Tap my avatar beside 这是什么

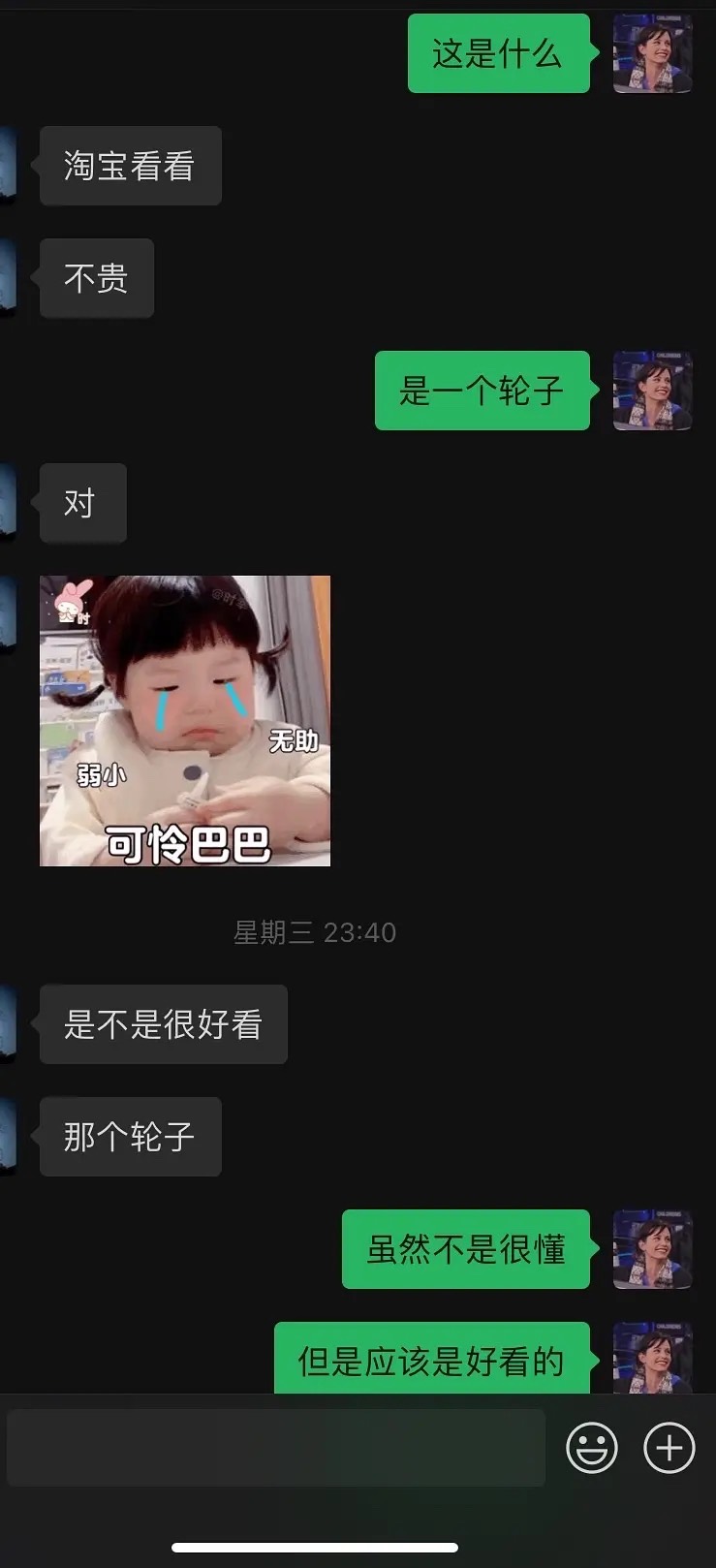click(652, 54)
